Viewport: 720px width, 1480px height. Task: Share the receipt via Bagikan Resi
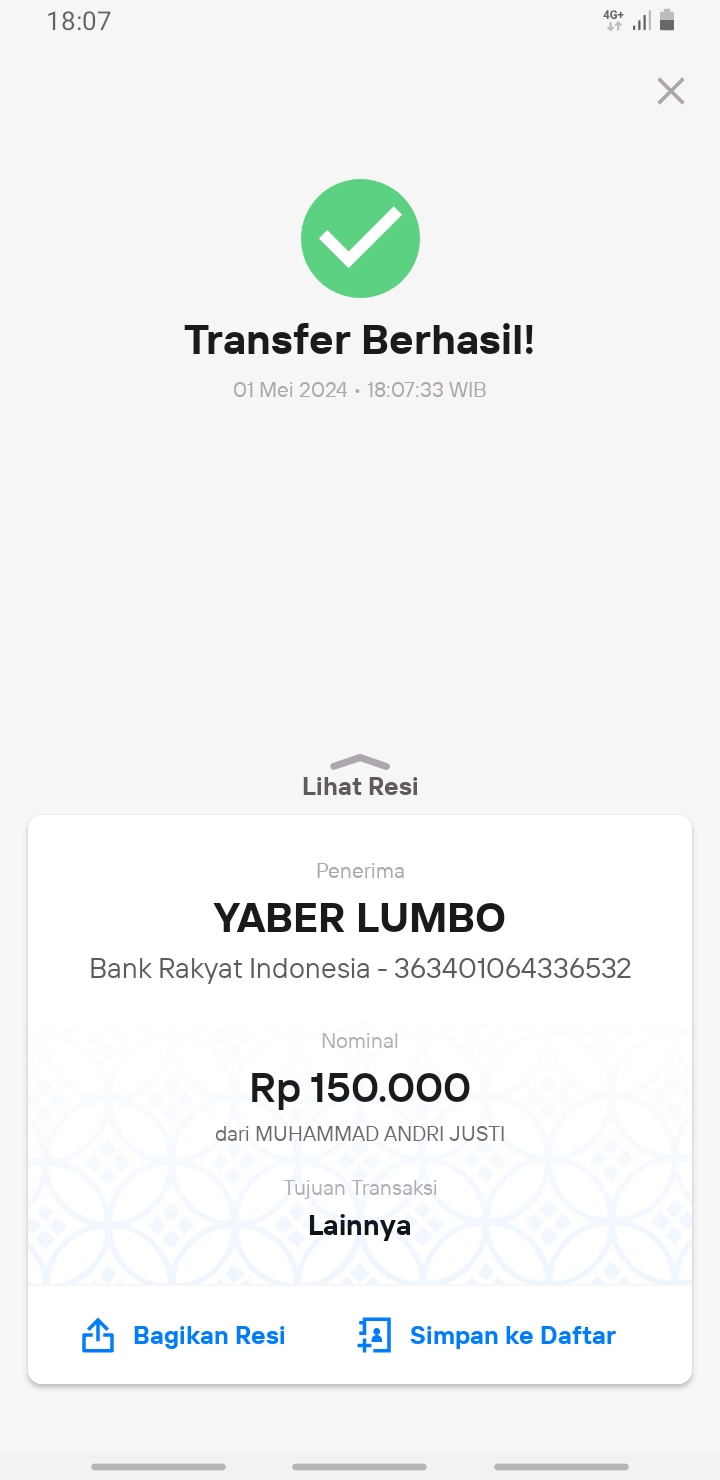point(184,1335)
